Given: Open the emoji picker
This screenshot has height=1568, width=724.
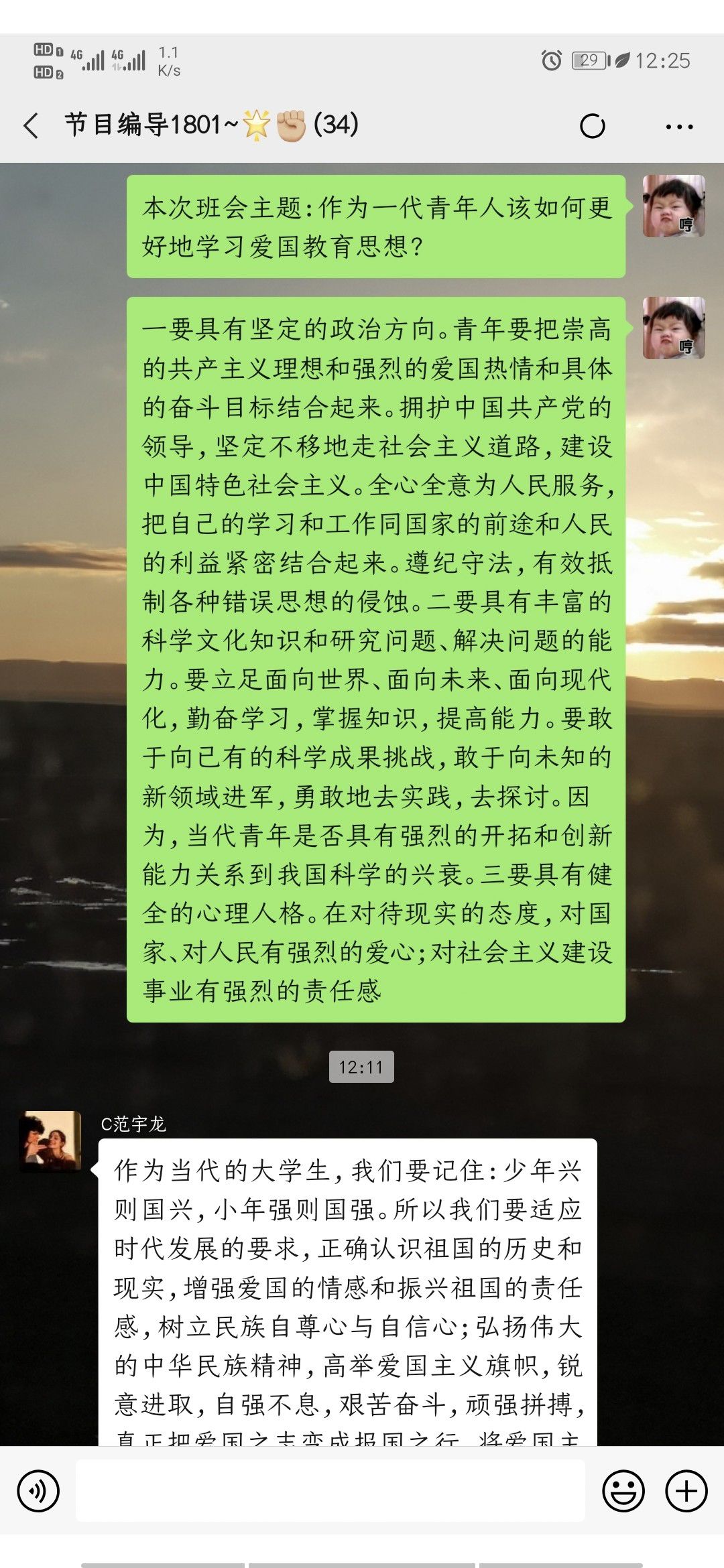Looking at the screenshot, I should tap(623, 1491).
